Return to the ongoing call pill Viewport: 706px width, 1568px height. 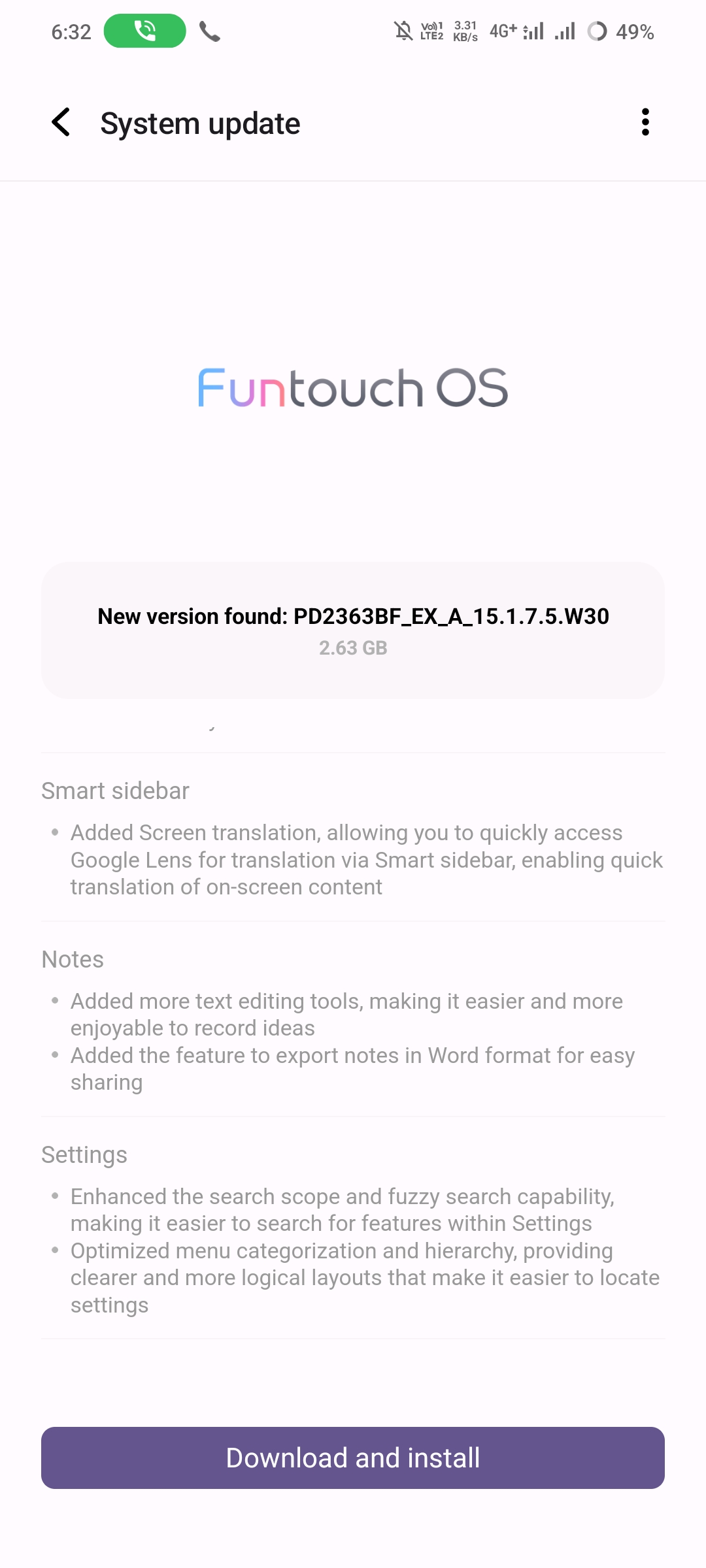click(x=145, y=31)
